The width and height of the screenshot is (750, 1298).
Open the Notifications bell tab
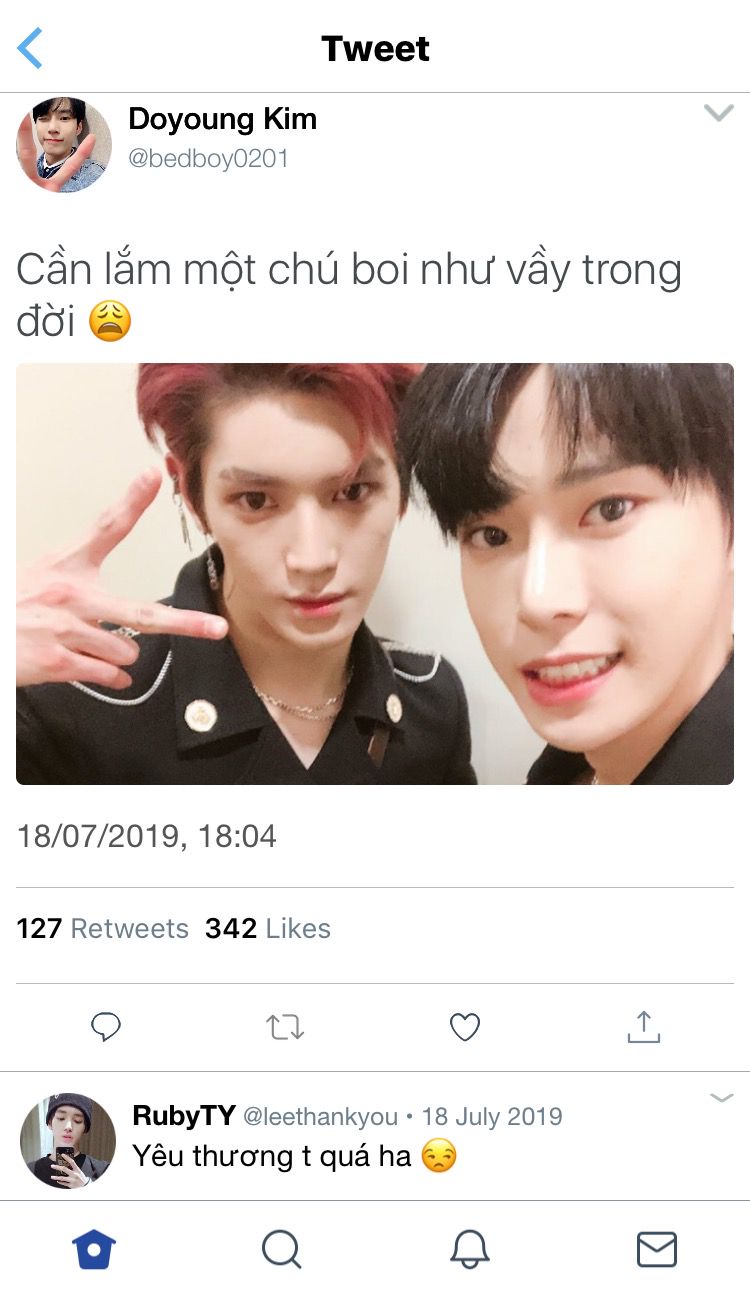469,1249
